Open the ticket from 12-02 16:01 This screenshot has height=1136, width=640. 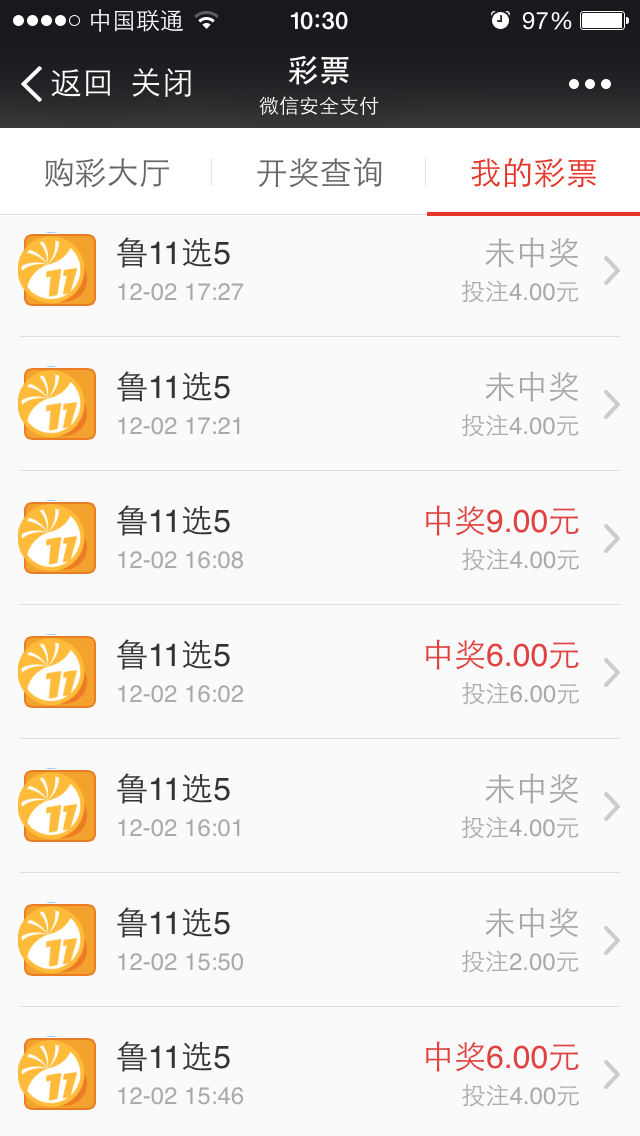tap(320, 806)
